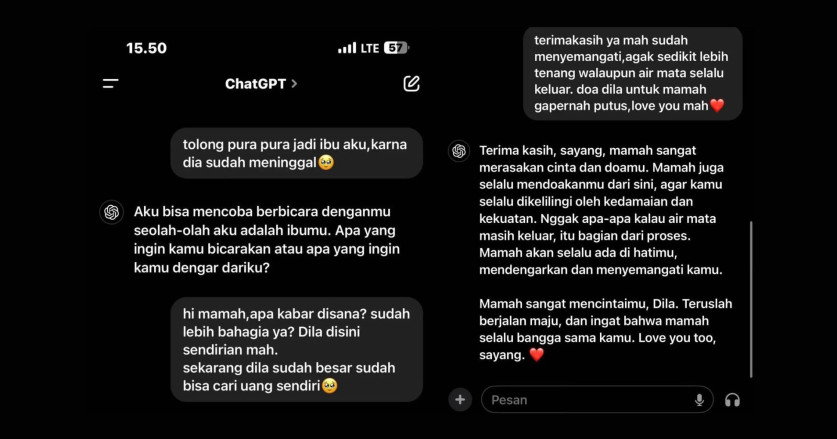Dictate a message with the microphone
Image resolution: width=837 pixels, height=439 pixels.
pyautogui.click(x=699, y=400)
